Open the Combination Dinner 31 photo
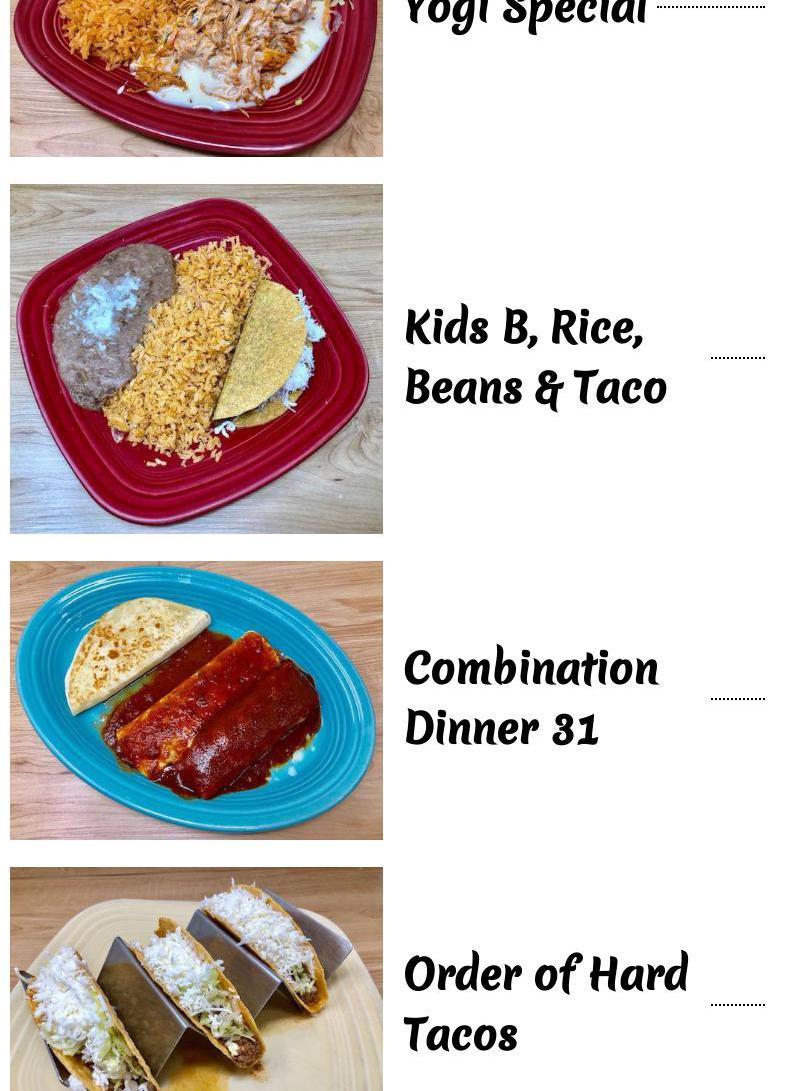The height and width of the screenshot is (1091, 785). click(x=196, y=700)
